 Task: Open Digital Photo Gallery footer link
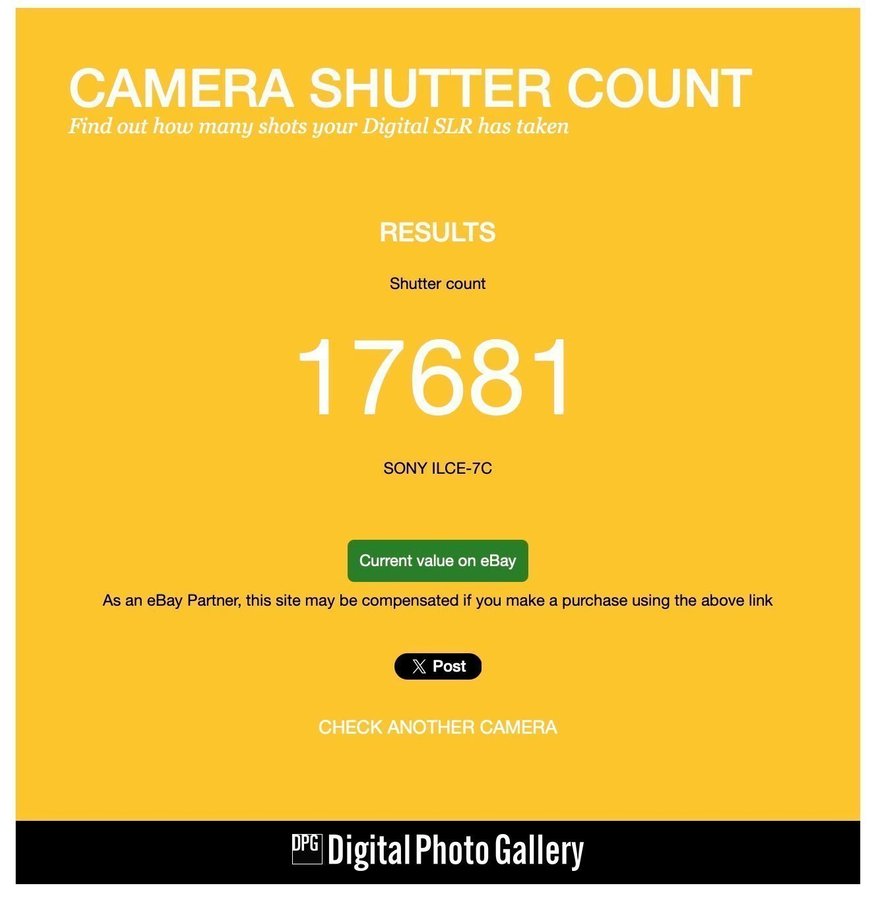click(x=437, y=851)
